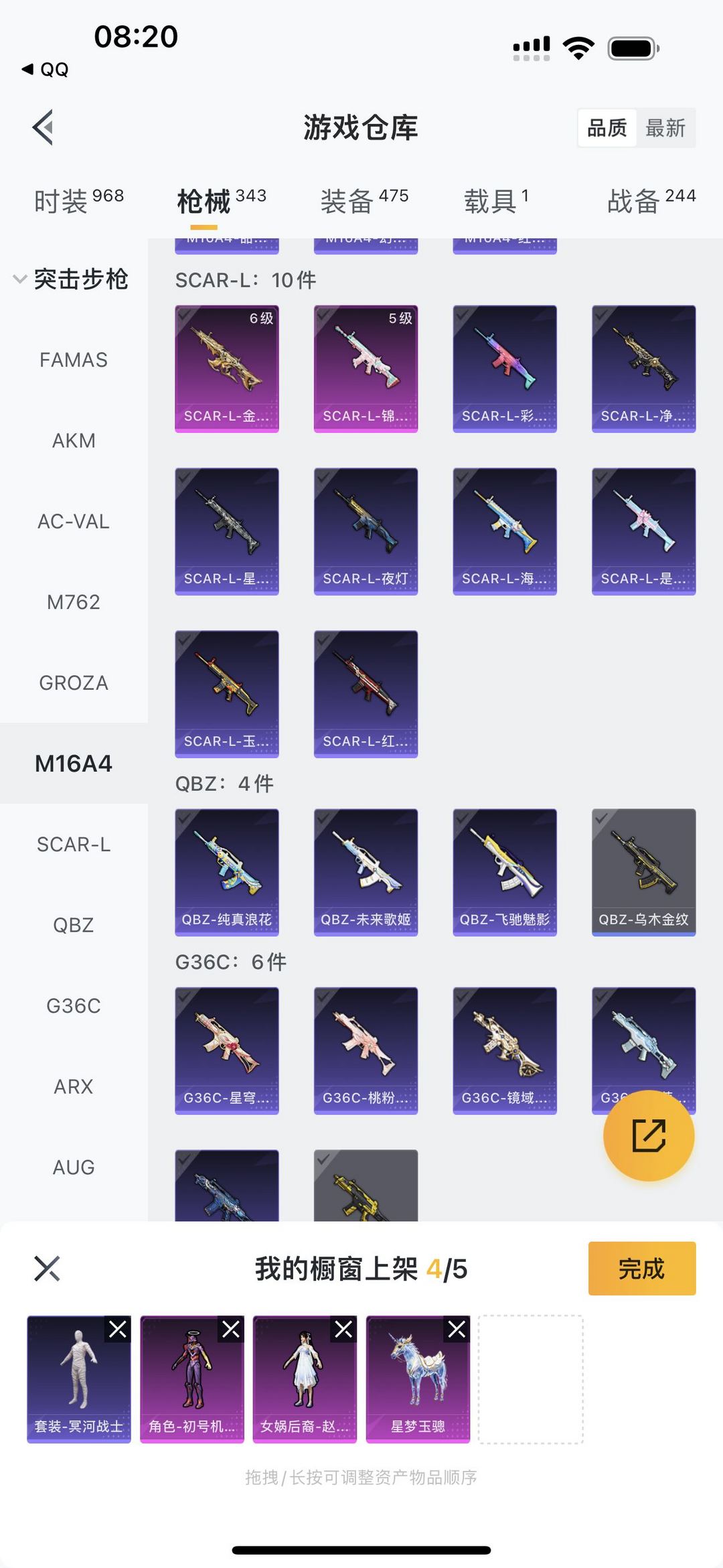723x1568 pixels.
Task: Jump to the QBZ weapon section
Action: pos(74,925)
